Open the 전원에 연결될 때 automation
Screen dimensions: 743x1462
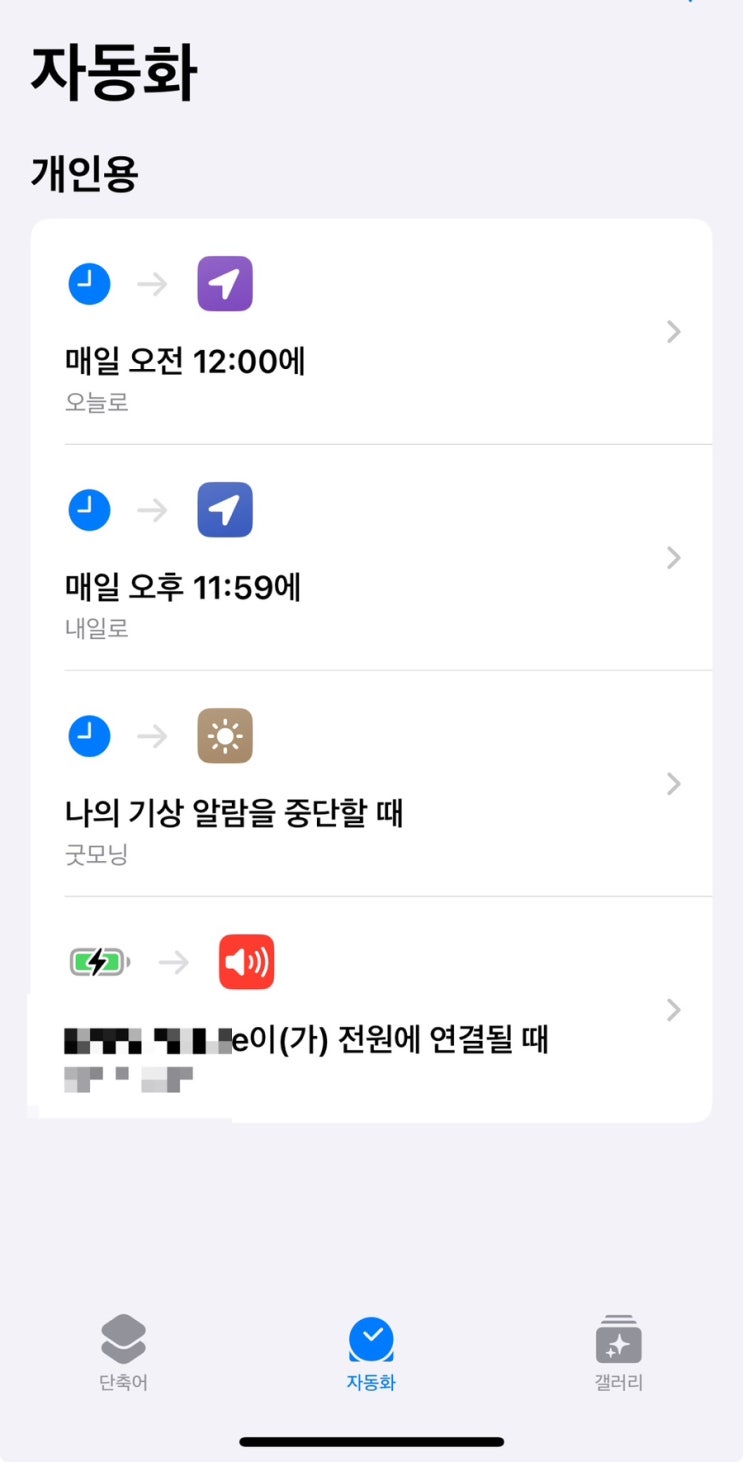371,1010
